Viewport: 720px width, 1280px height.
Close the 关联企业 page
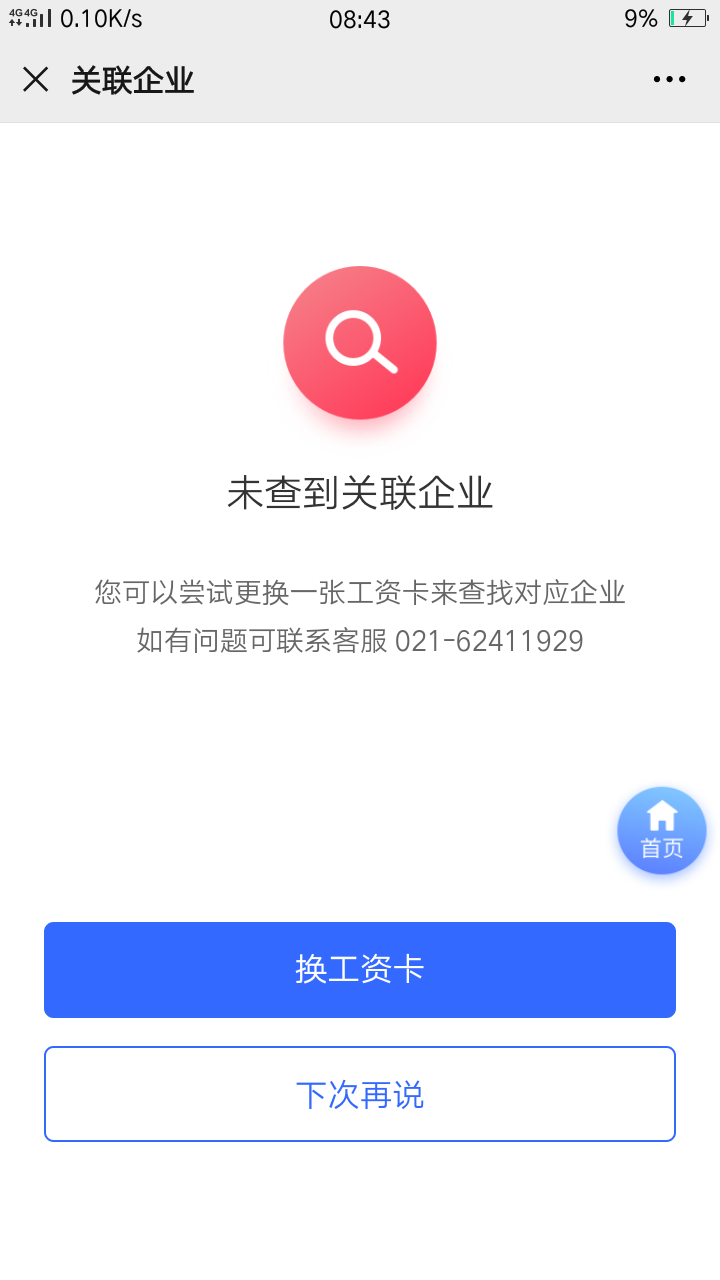pos(36,80)
